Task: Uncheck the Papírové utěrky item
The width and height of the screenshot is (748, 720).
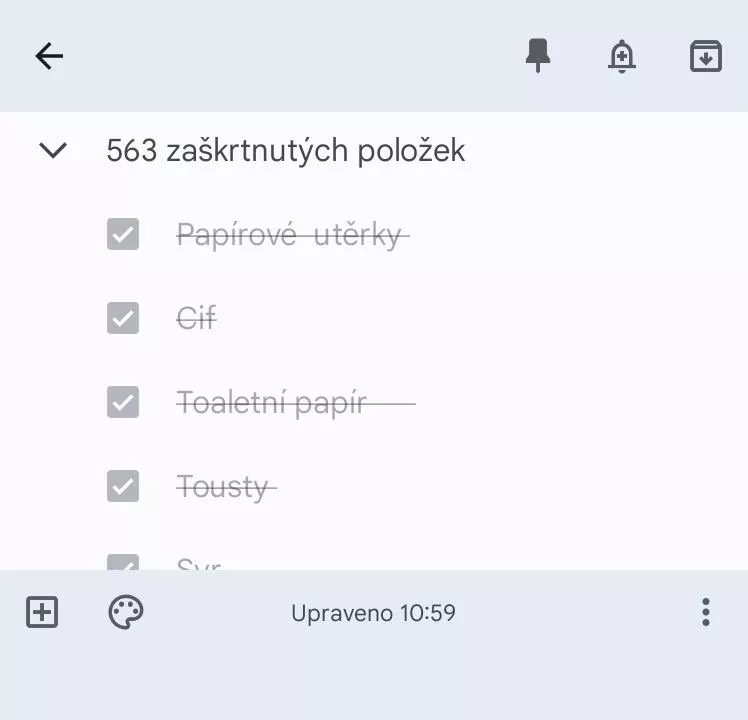Action: pyautogui.click(x=123, y=235)
